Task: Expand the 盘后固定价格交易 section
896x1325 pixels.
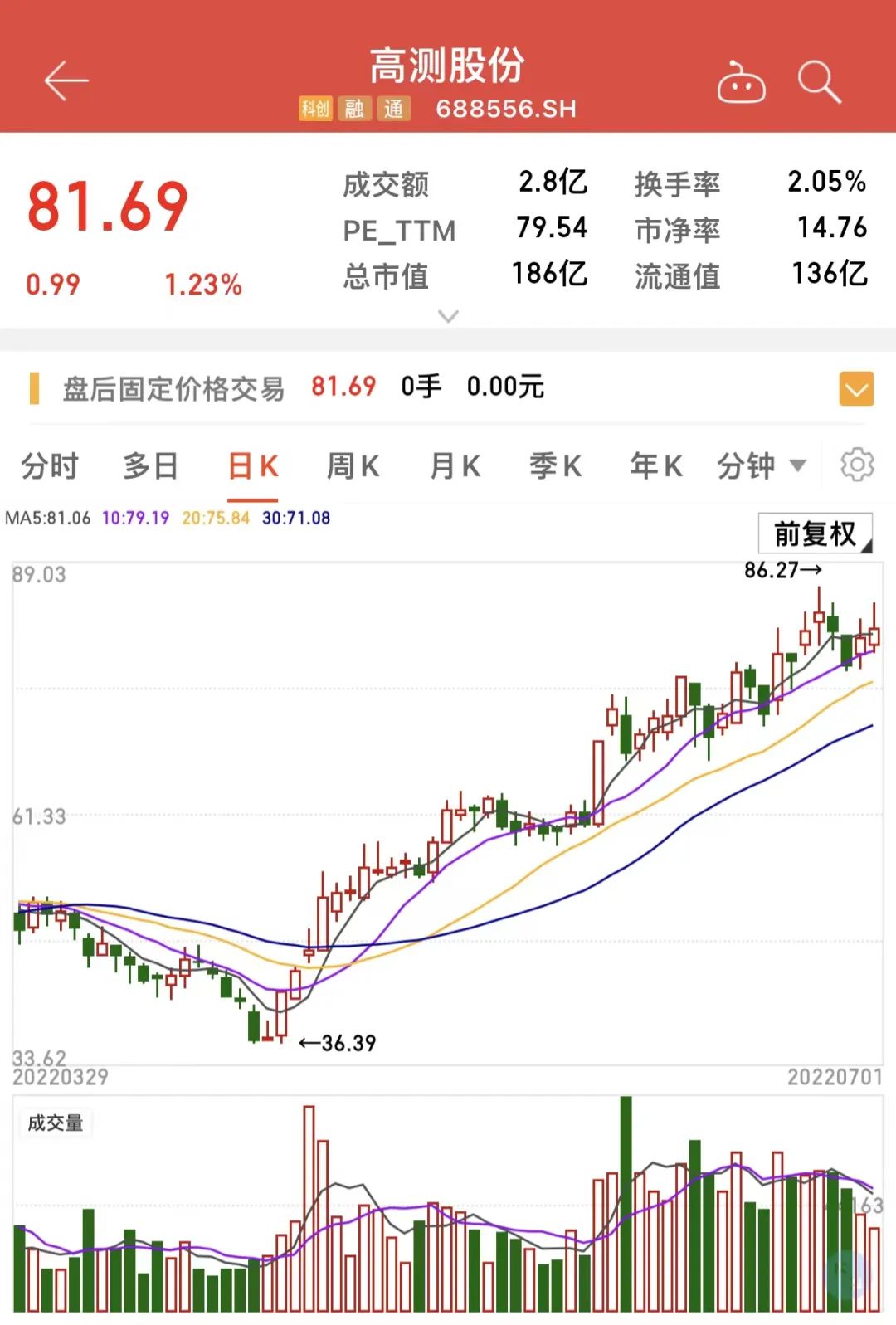Action: pos(856,388)
